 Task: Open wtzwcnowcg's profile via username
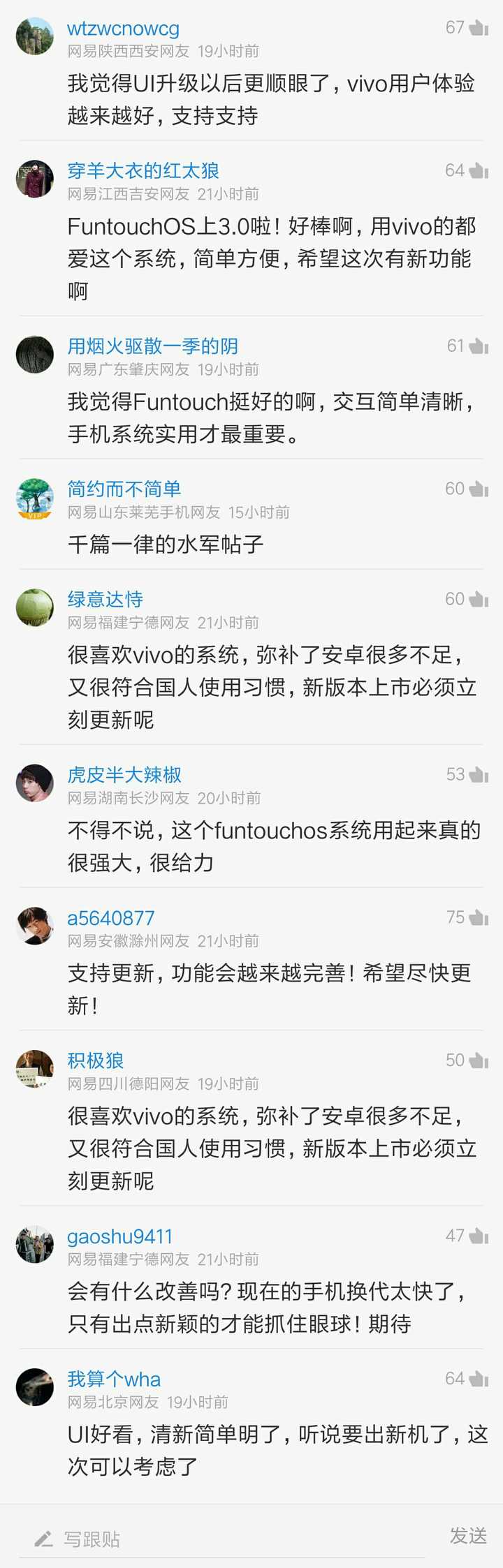tap(123, 29)
